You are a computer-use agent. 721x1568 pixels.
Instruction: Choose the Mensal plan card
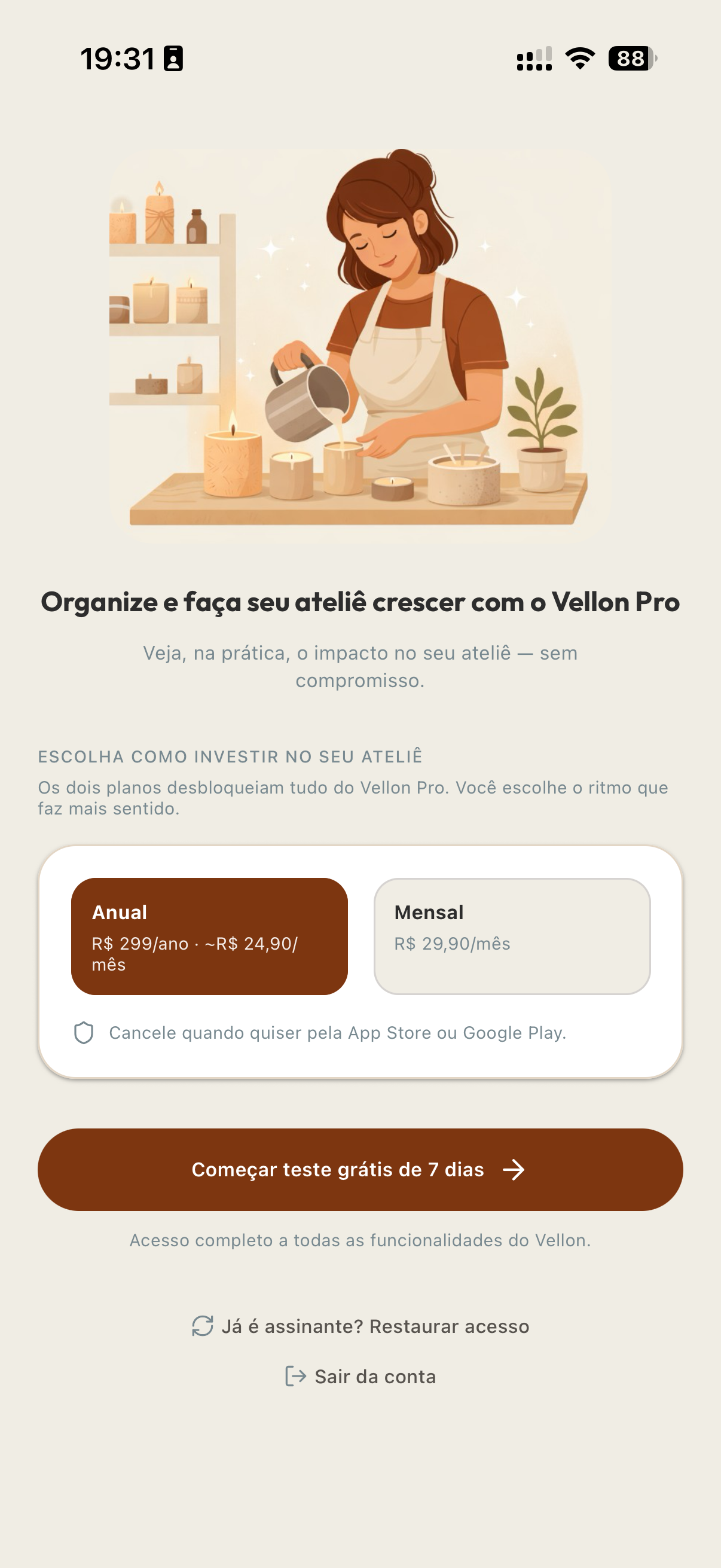(x=512, y=936)
